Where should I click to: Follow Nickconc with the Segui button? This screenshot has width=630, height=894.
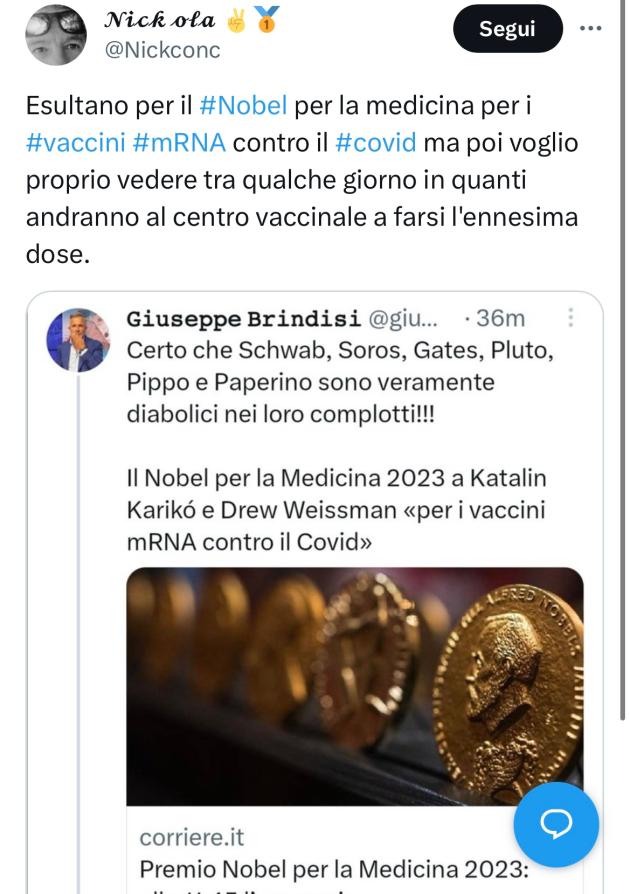(506, 30)
